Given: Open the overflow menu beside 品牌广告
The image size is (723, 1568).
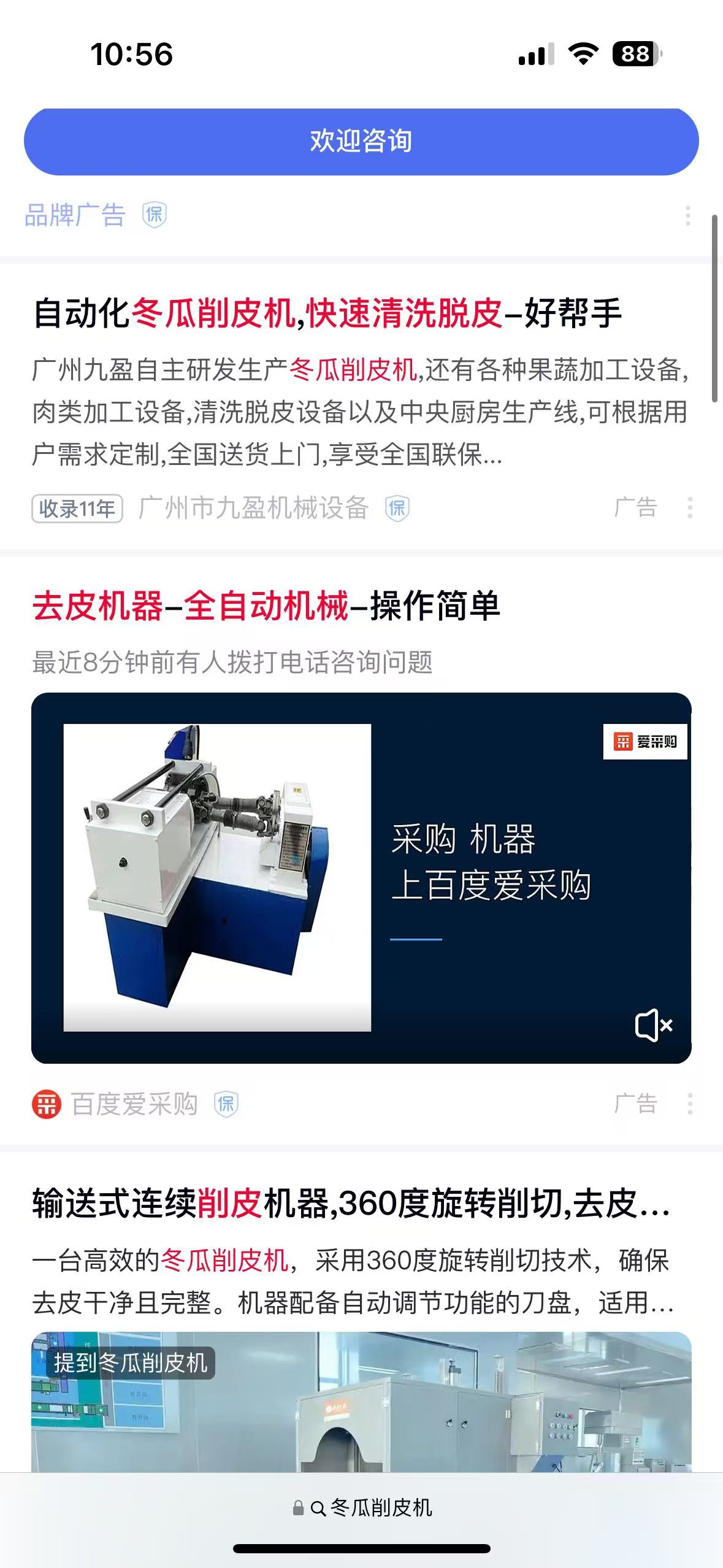Looking at the screenshot, I should [688, 215].
